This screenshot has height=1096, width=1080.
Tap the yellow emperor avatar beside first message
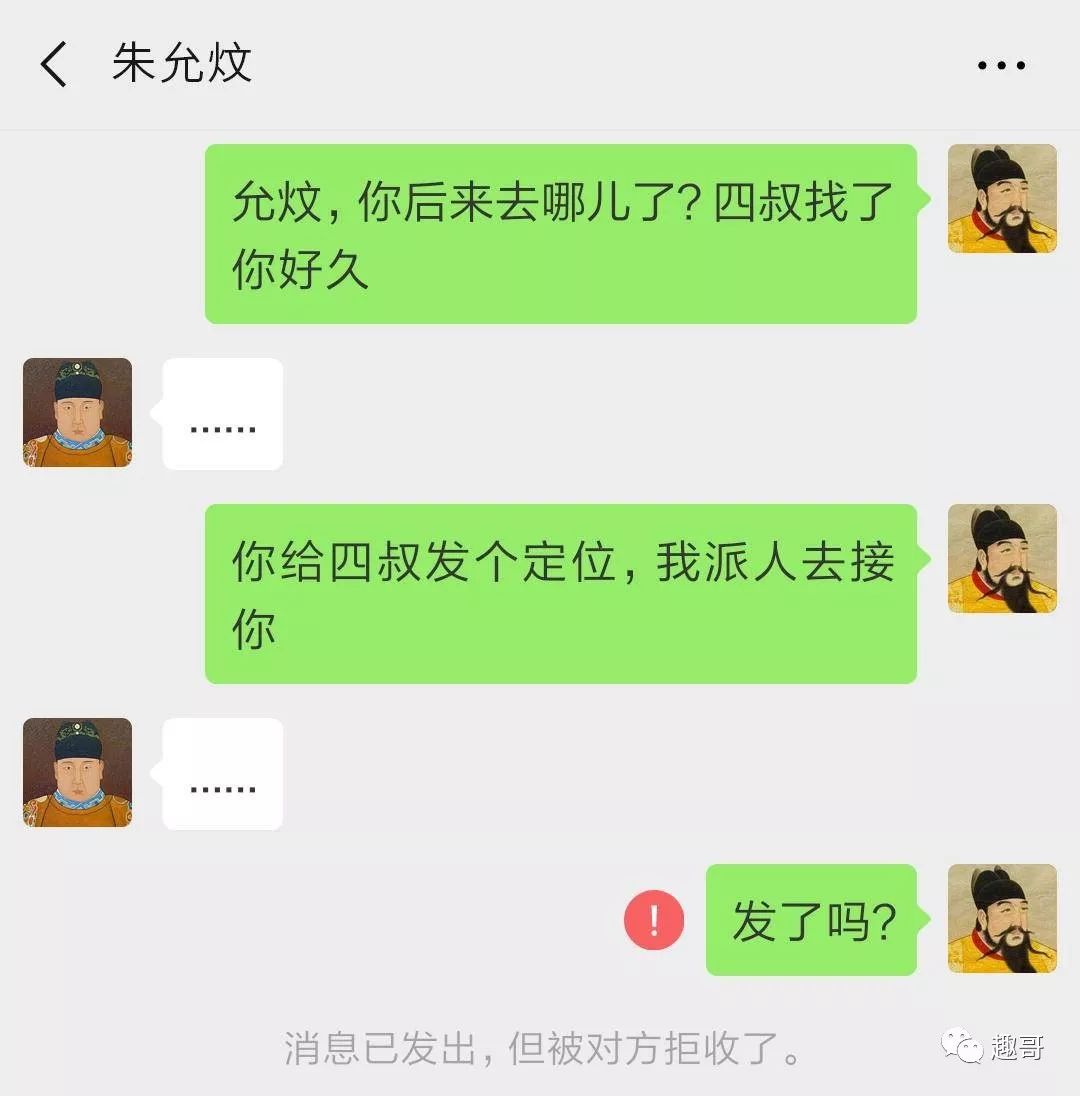[x=1002, y=199]
